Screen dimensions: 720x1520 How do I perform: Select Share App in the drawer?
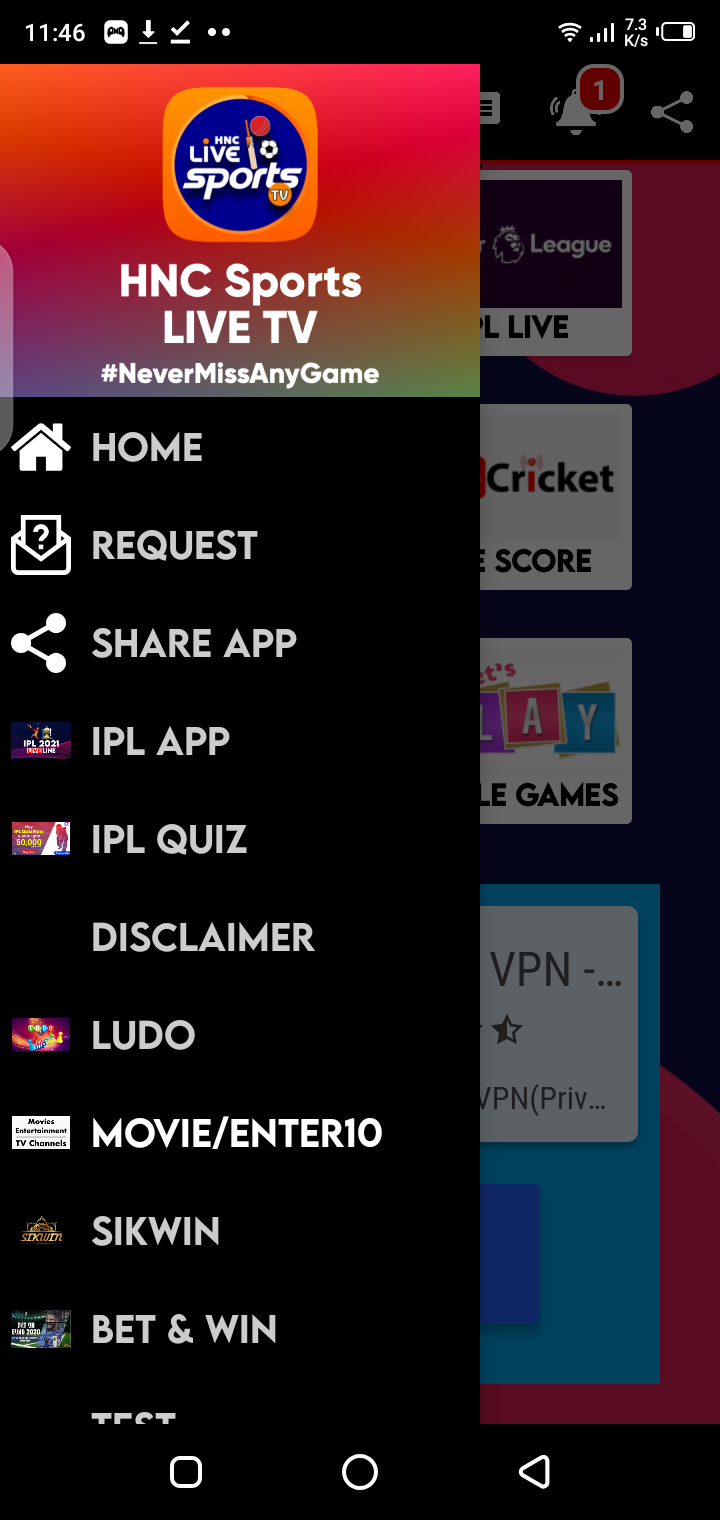pyautogui.click(x=193, y=643)
